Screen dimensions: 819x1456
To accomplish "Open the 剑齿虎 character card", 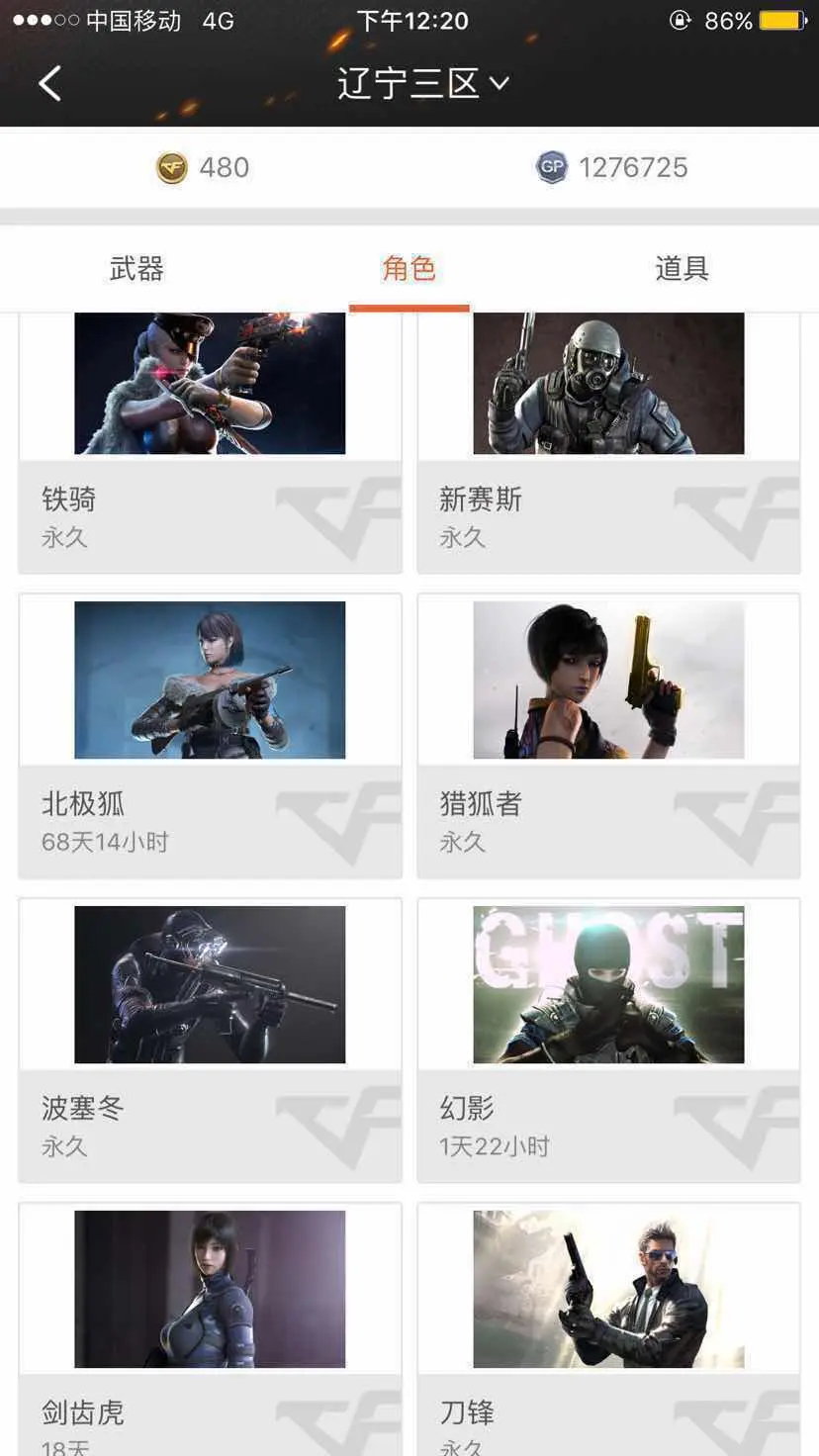I will tap(210, 1325).
